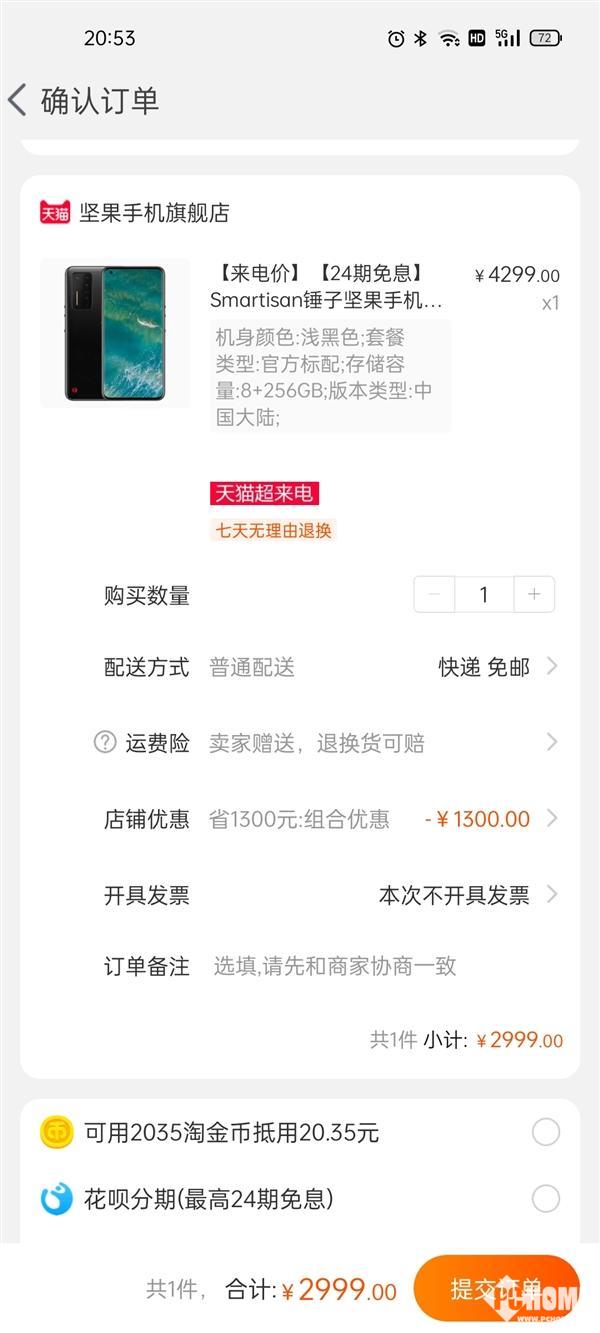The image size is (600, 1333).
Task: Select the 淘金币抵用20.35元 option
Action: pyautogui.click(x=546, y=1132)
